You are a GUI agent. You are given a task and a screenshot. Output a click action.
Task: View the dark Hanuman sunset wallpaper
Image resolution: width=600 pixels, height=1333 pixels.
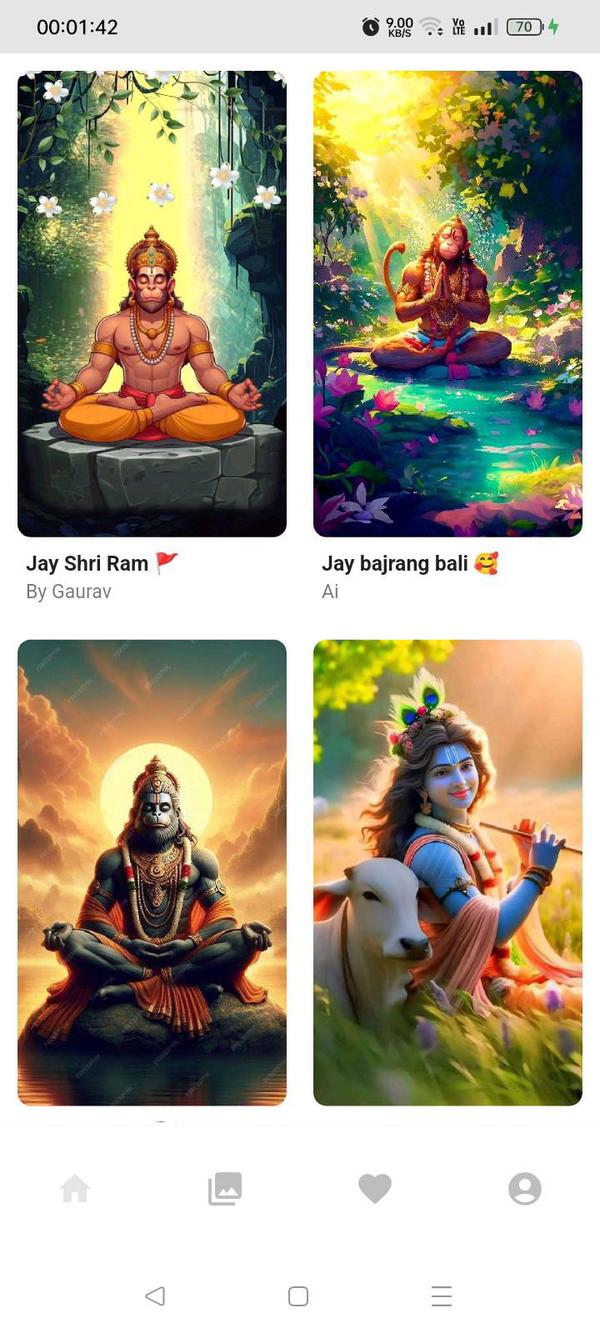[152, 872]
